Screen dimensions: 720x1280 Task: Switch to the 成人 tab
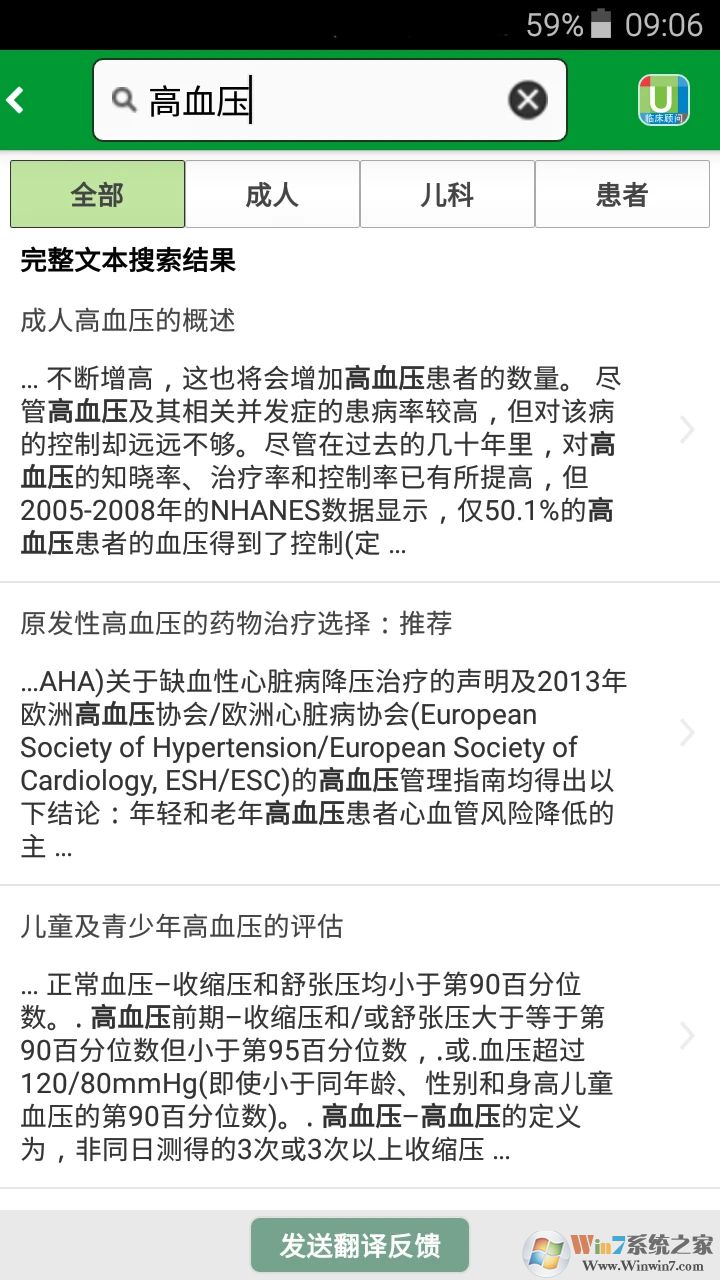tap(272, 194)
